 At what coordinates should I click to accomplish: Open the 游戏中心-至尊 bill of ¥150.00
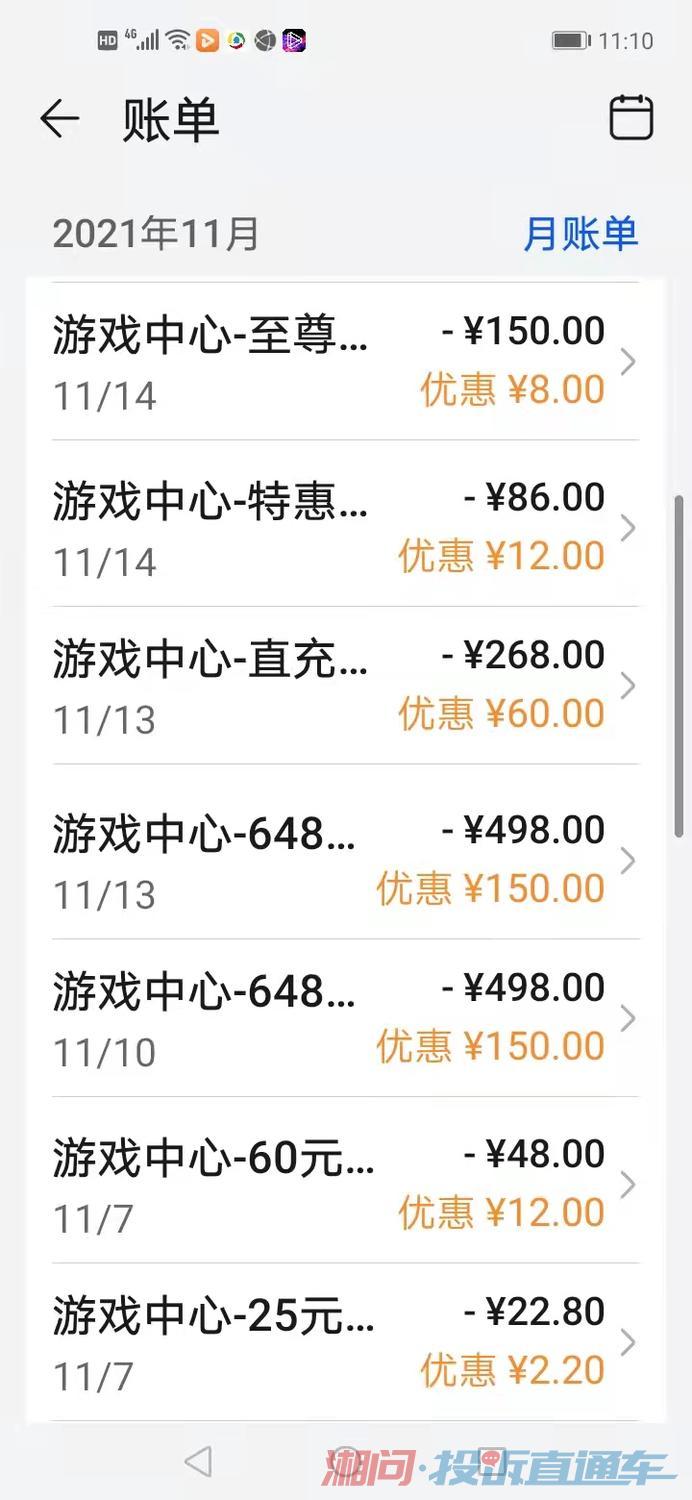point(346,361)
